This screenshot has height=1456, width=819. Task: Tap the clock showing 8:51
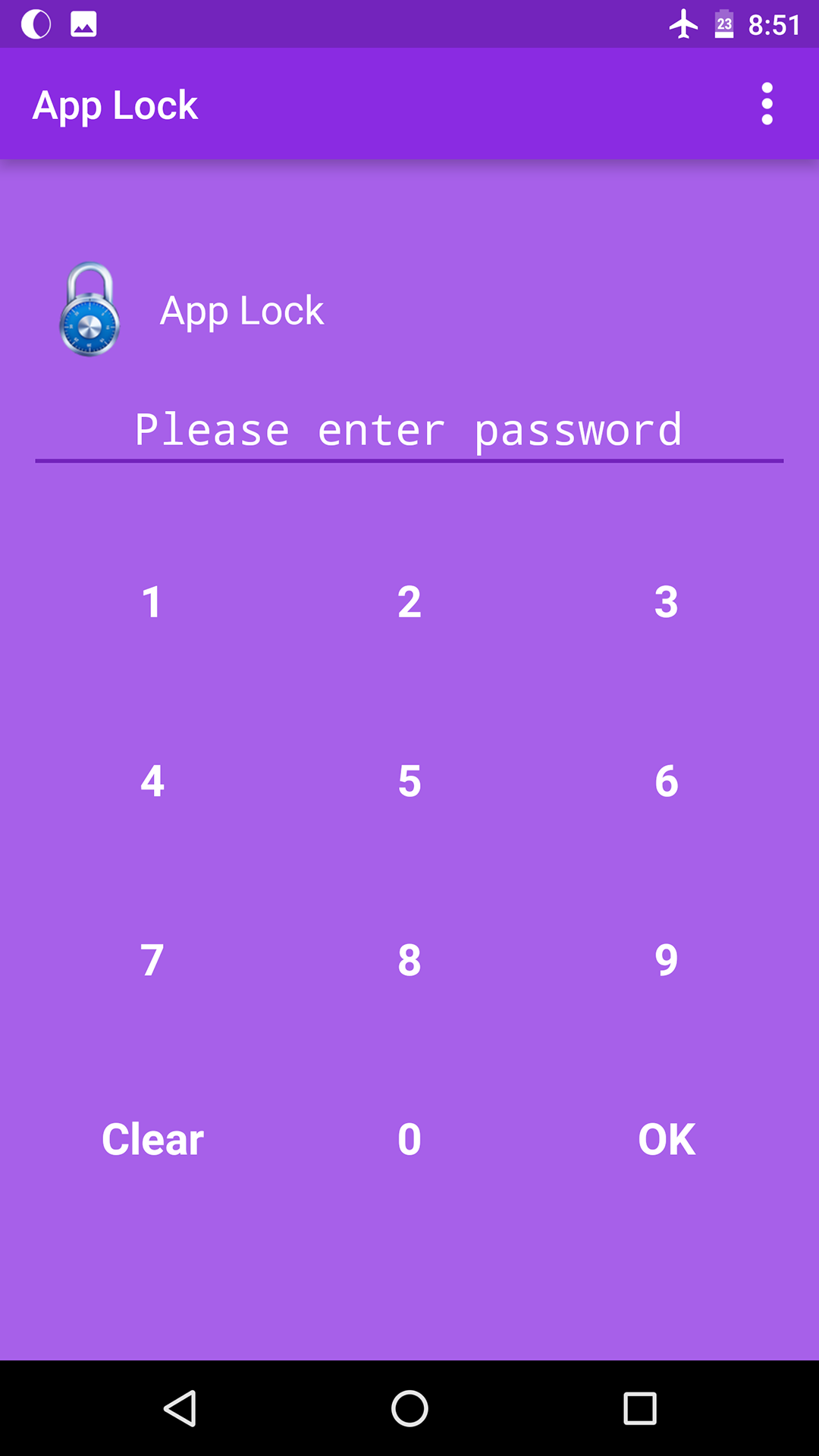click(x=774, y=23)
